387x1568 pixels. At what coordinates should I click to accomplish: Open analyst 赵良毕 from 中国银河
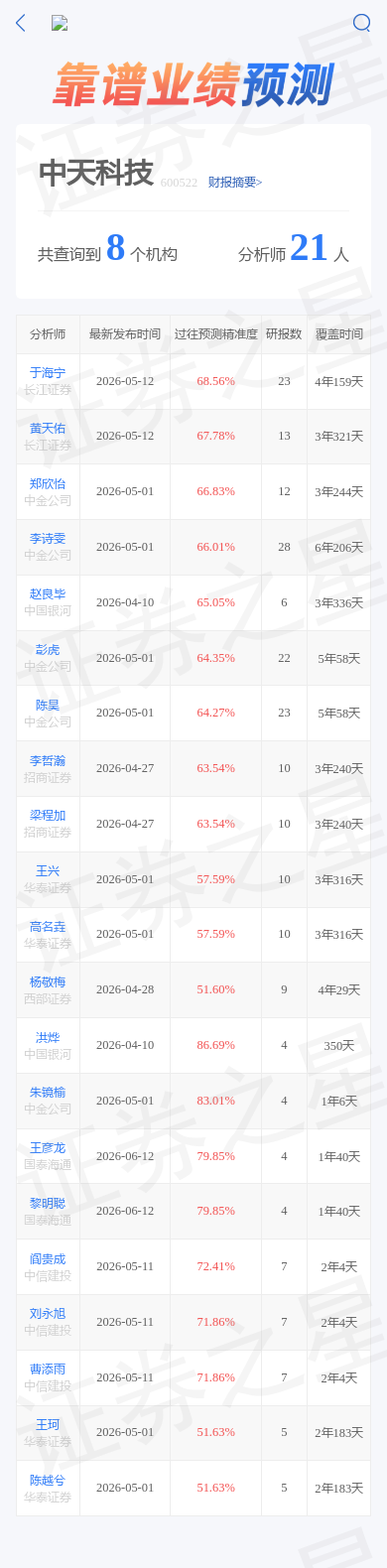pyautogui.click(x=48, y=594)
